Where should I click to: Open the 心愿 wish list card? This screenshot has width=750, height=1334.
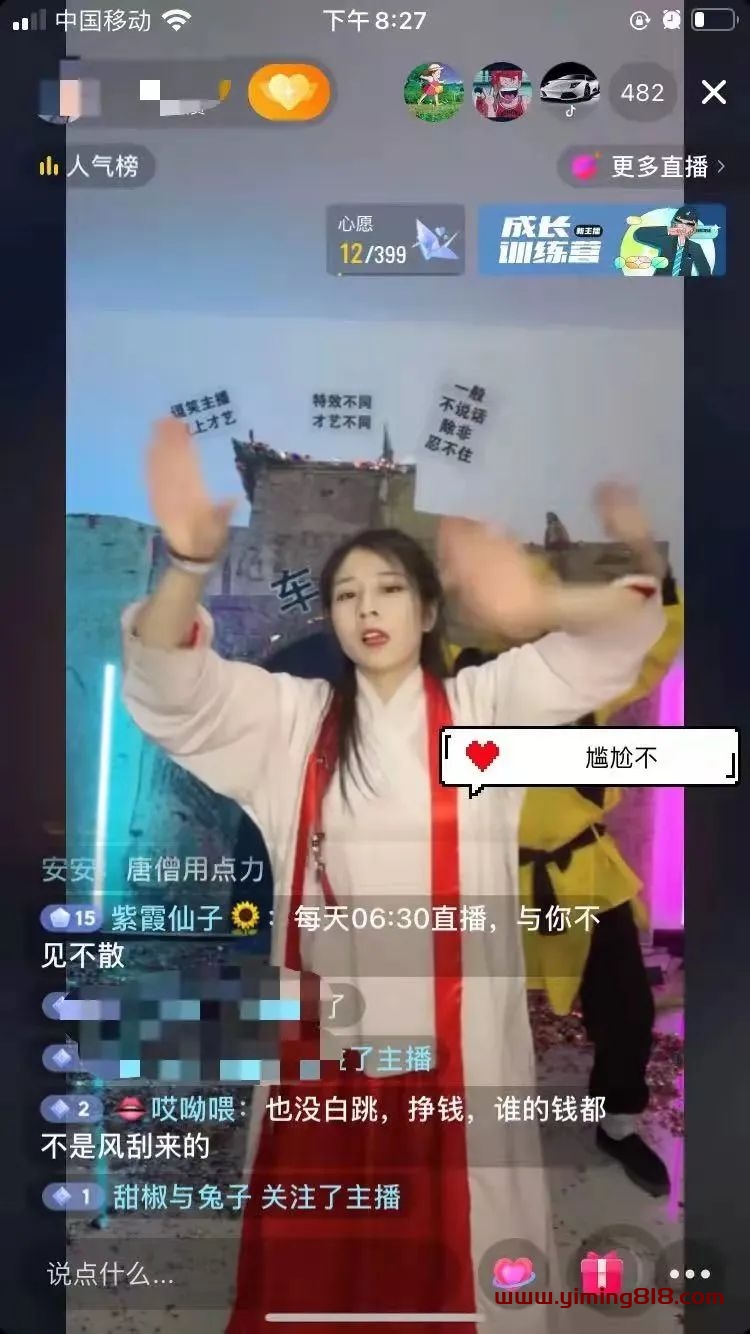pyautogui.click(x=395, y=240)
